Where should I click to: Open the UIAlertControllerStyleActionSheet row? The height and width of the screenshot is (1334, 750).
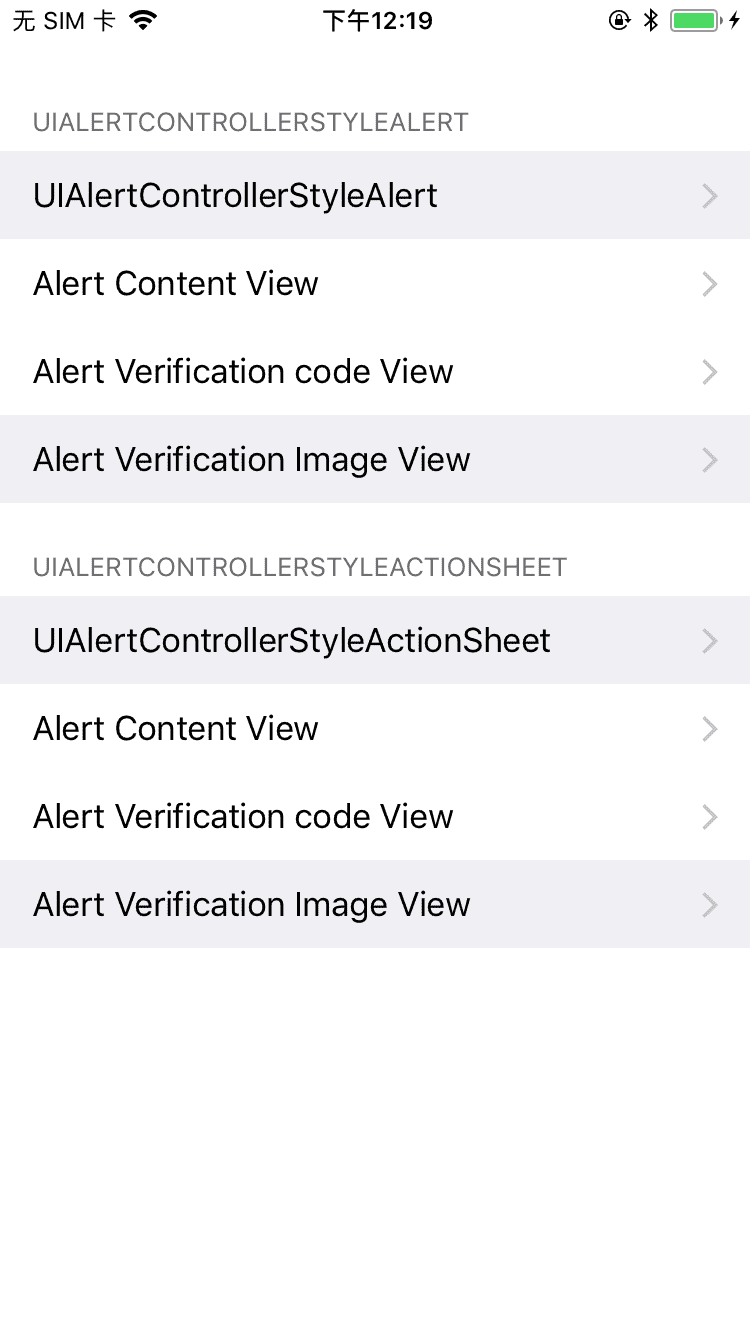(375, 640)
